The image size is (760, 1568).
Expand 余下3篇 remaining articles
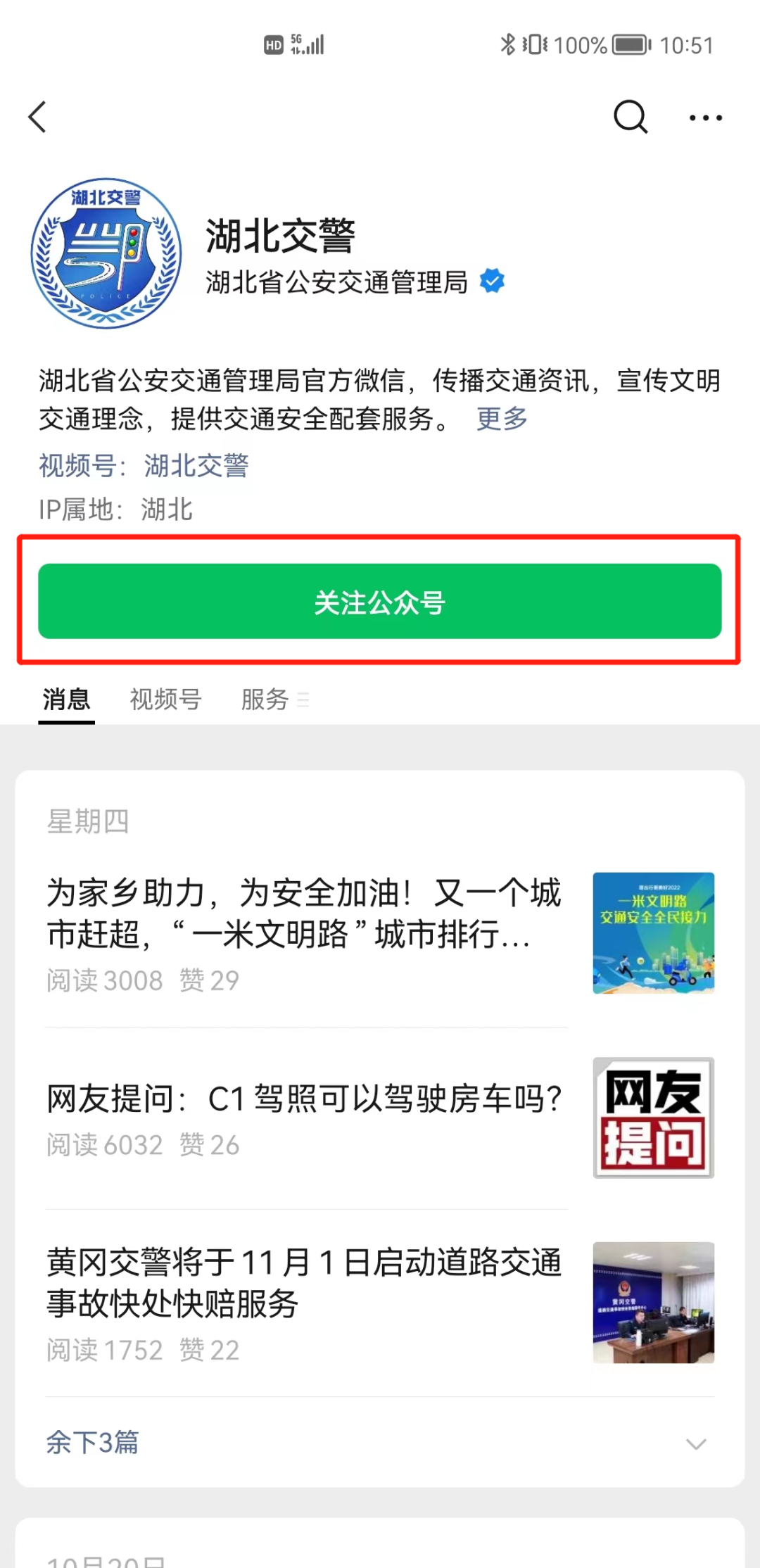93,1442
